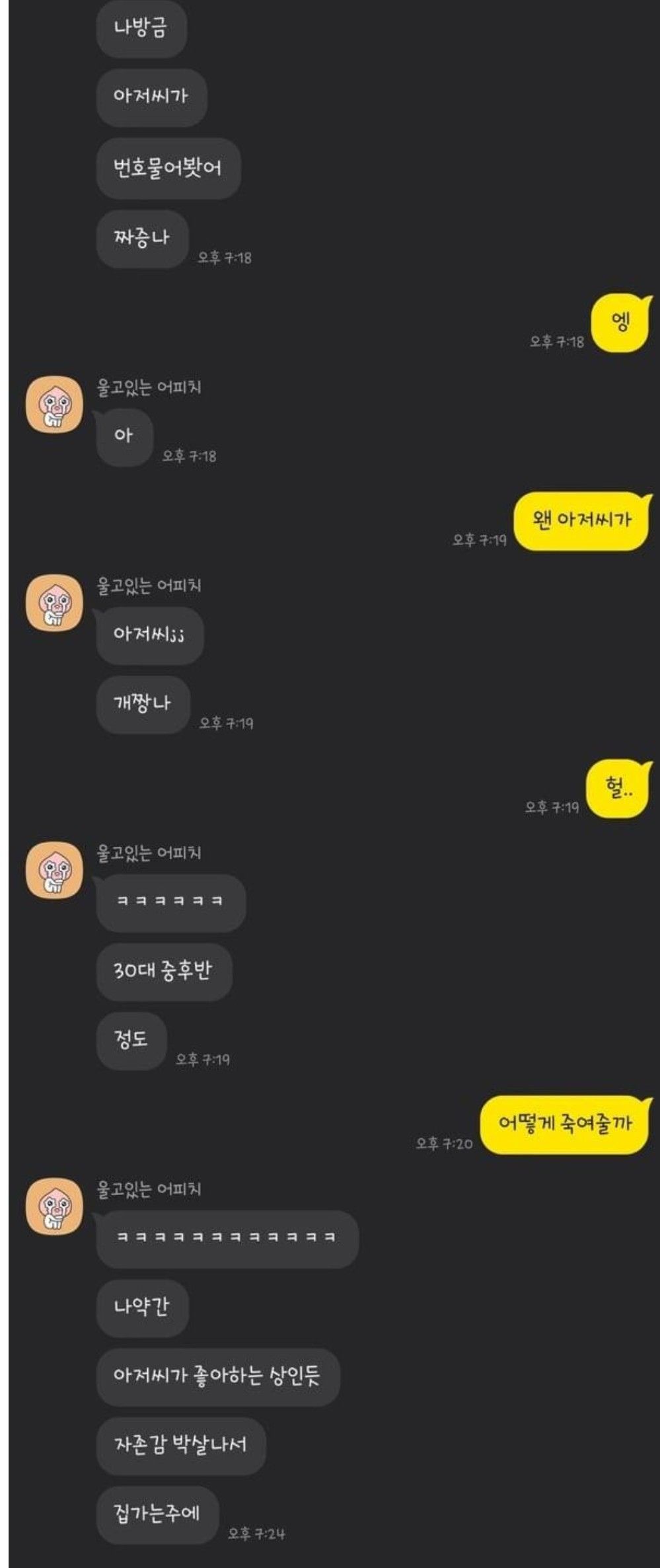Viewport: 660px width, 1568px height.
Task: Open sender's profile picture beside the '아저씨;;' message
Action: point(54,603)
